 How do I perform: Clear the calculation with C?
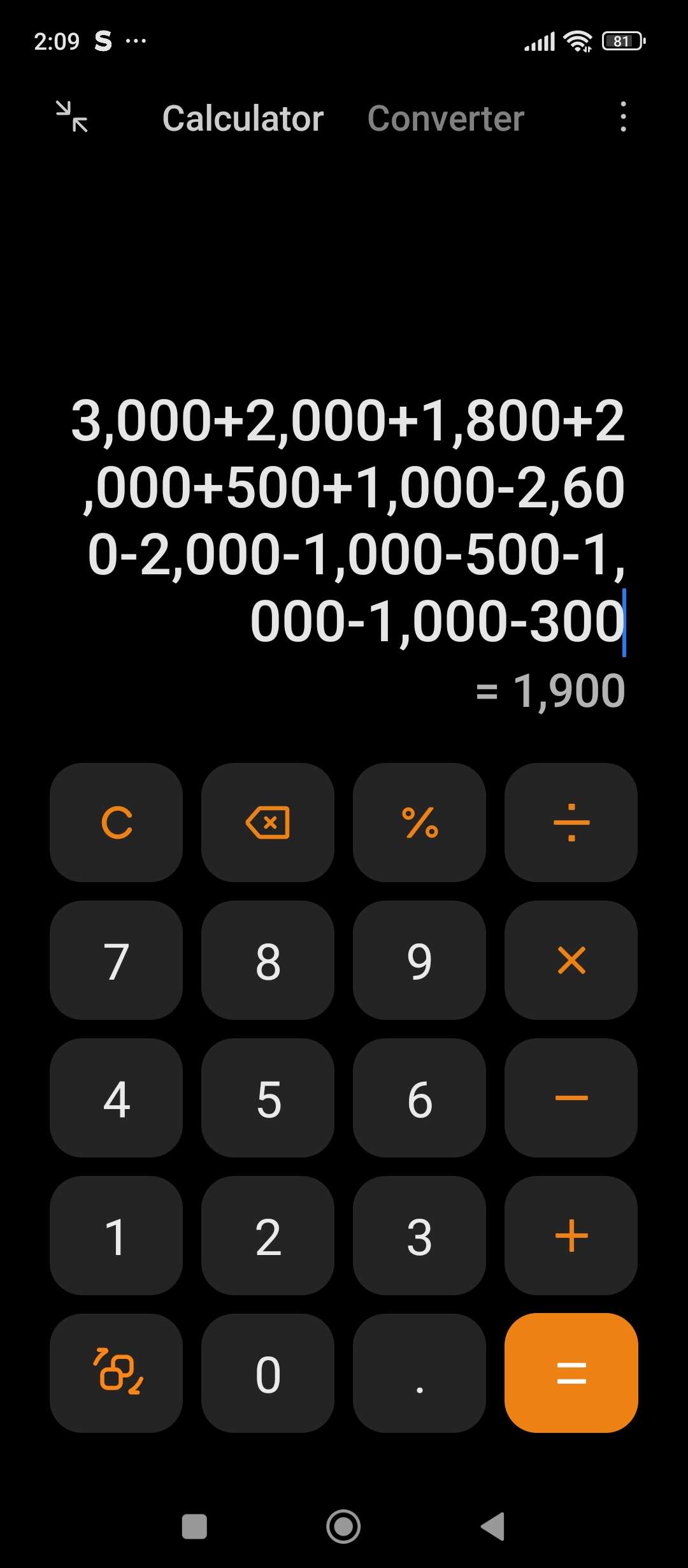coord(117,822)
